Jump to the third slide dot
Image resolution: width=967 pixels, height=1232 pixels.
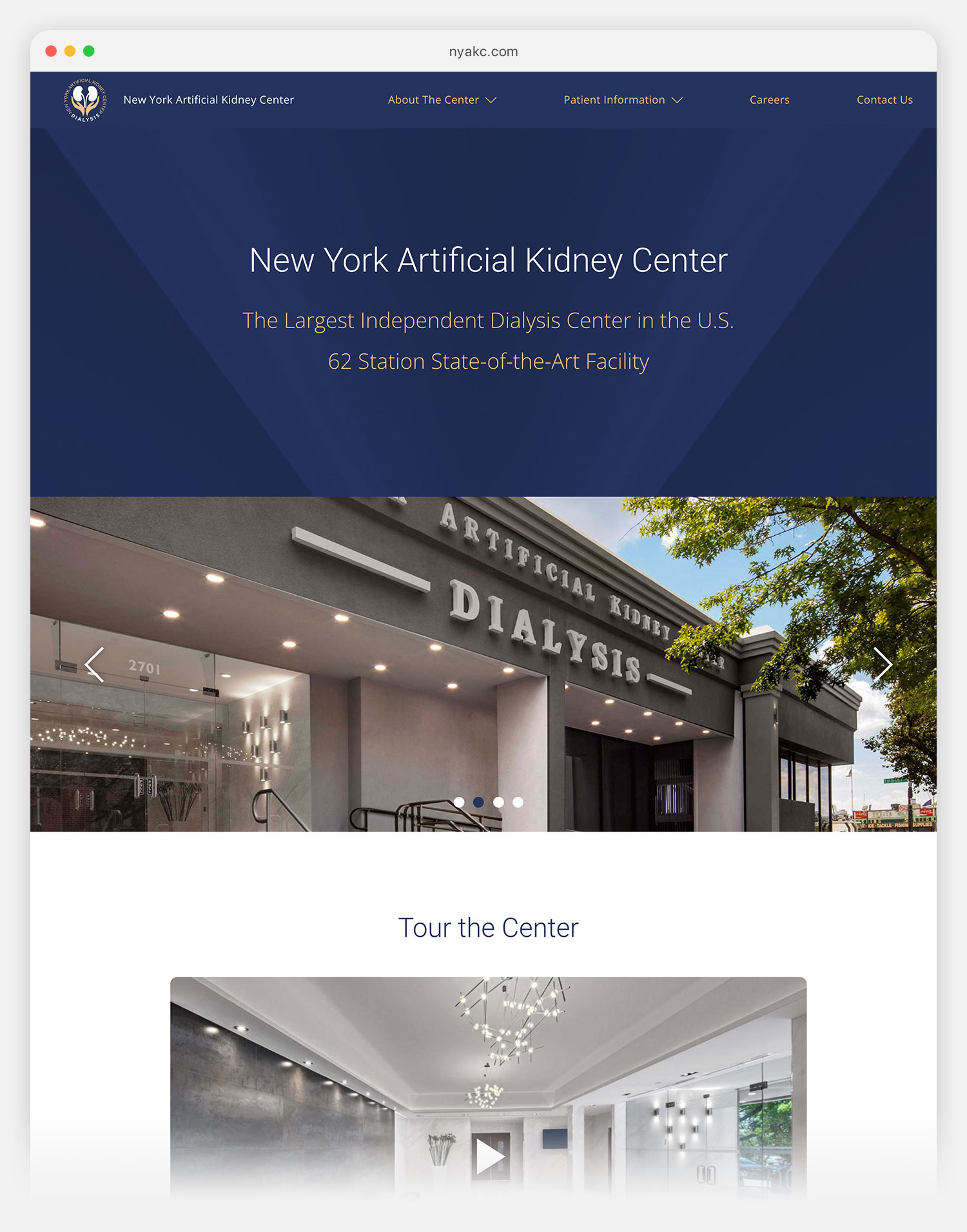(x=498, y=802)
